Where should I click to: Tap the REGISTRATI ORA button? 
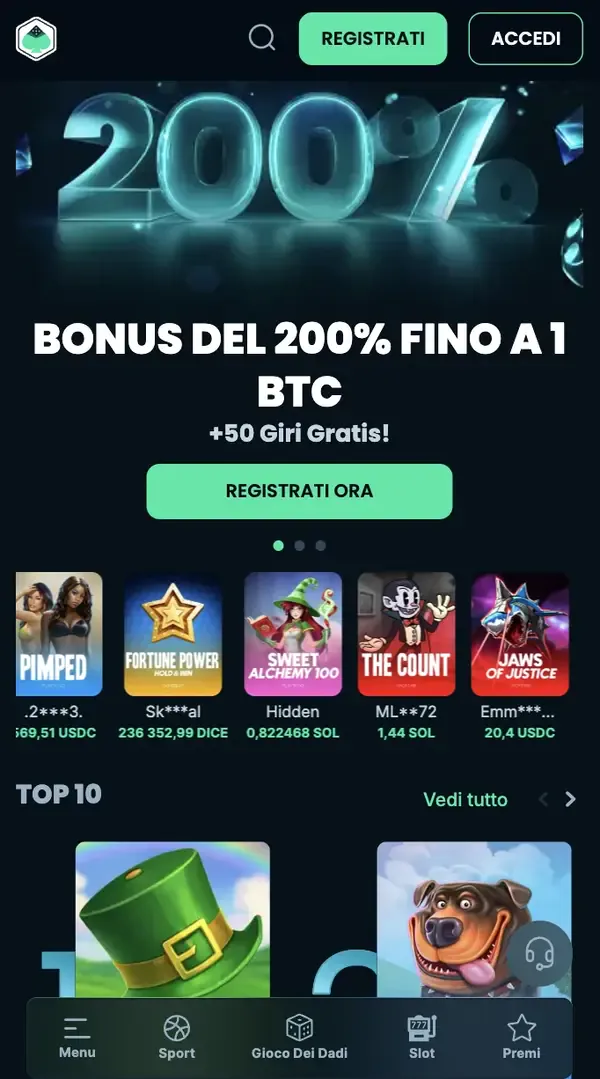point(299,491)
